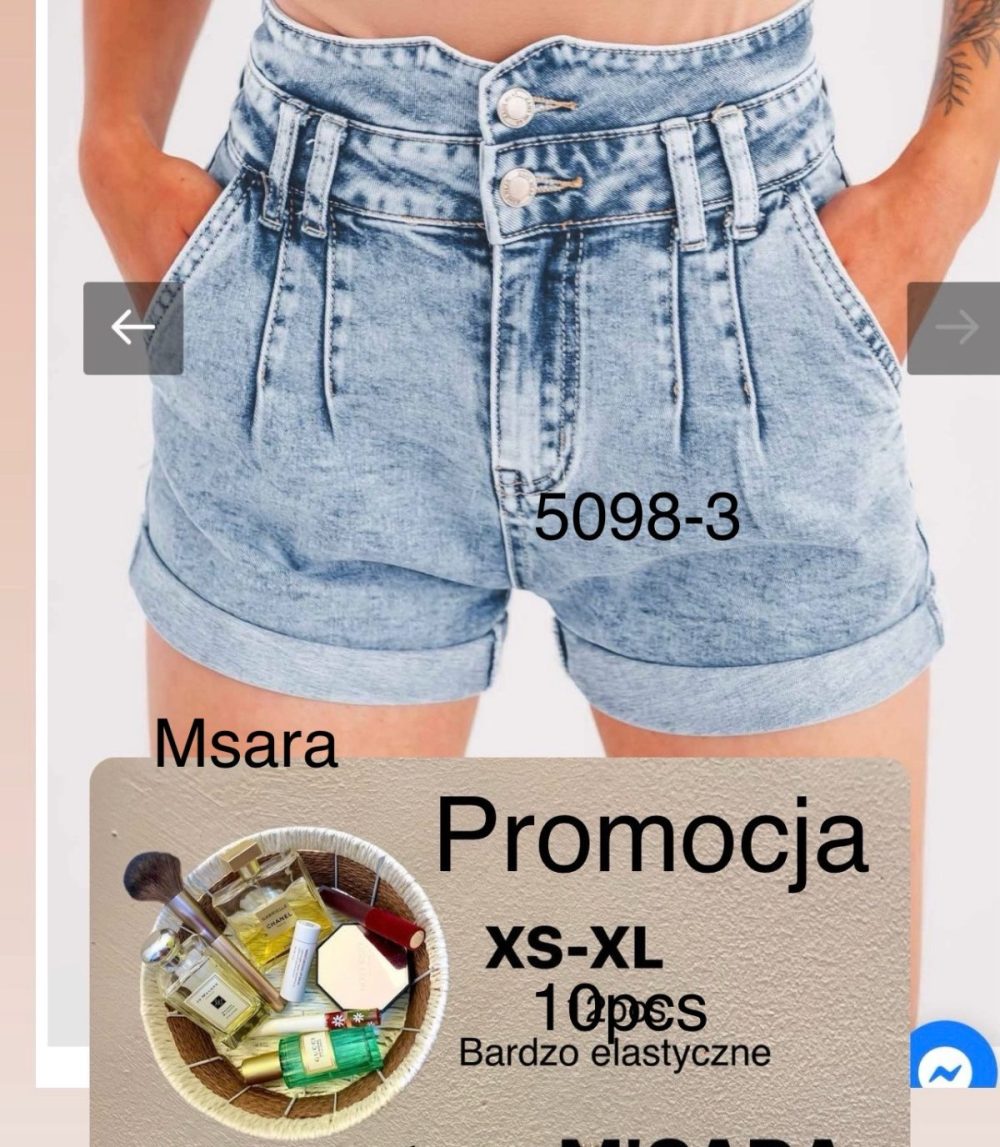Go to the previous product photo

[x=133, y=328]
